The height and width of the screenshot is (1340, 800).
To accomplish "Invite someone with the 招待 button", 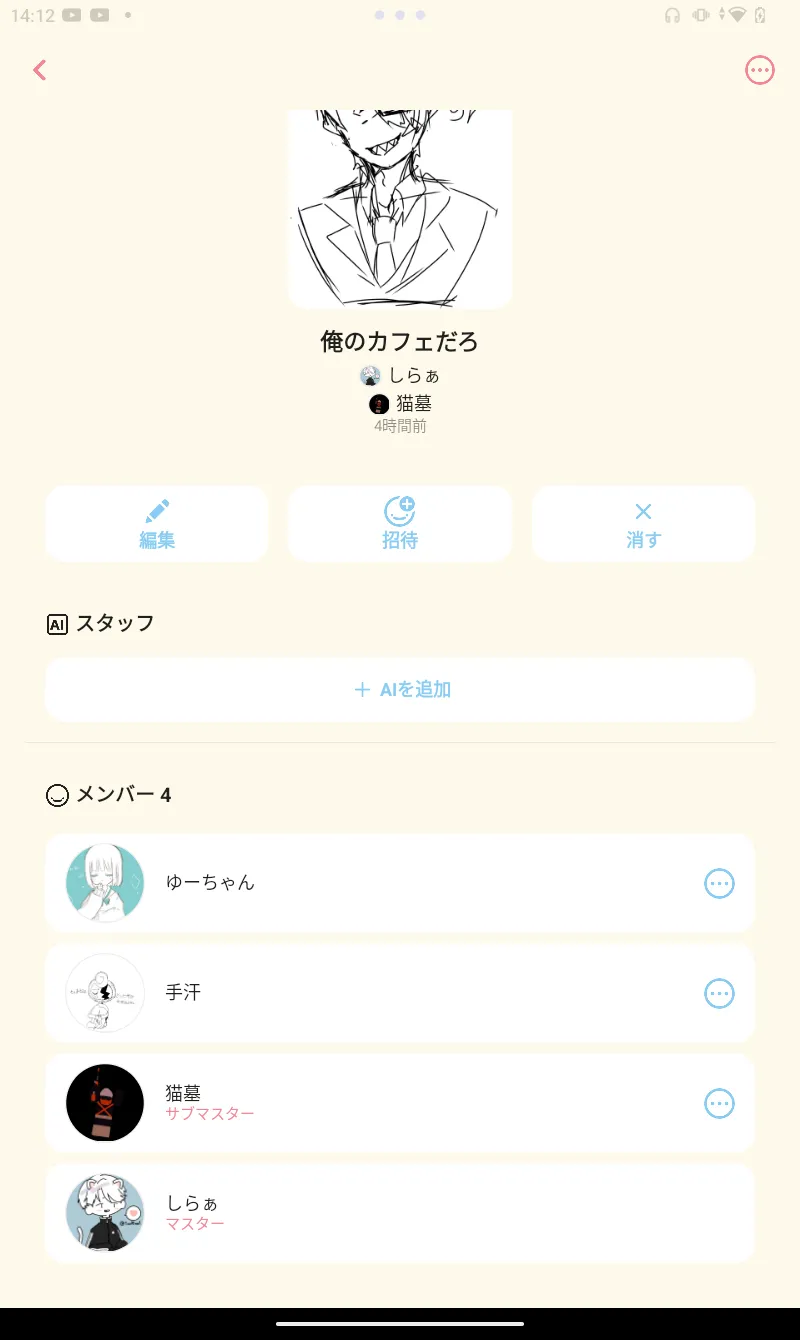I will point(400,524).
